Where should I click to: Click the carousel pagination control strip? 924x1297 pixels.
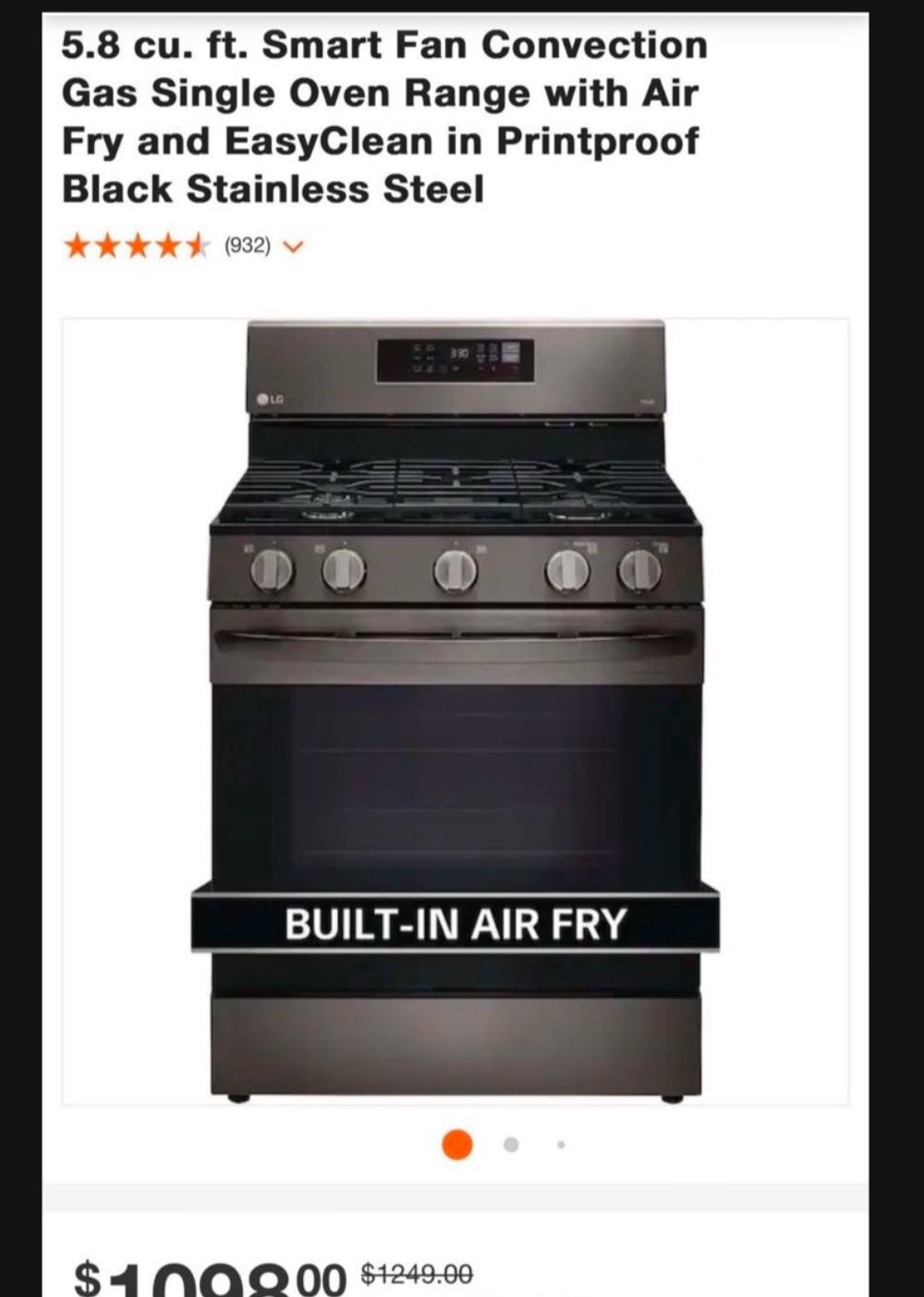(509, 1145)
